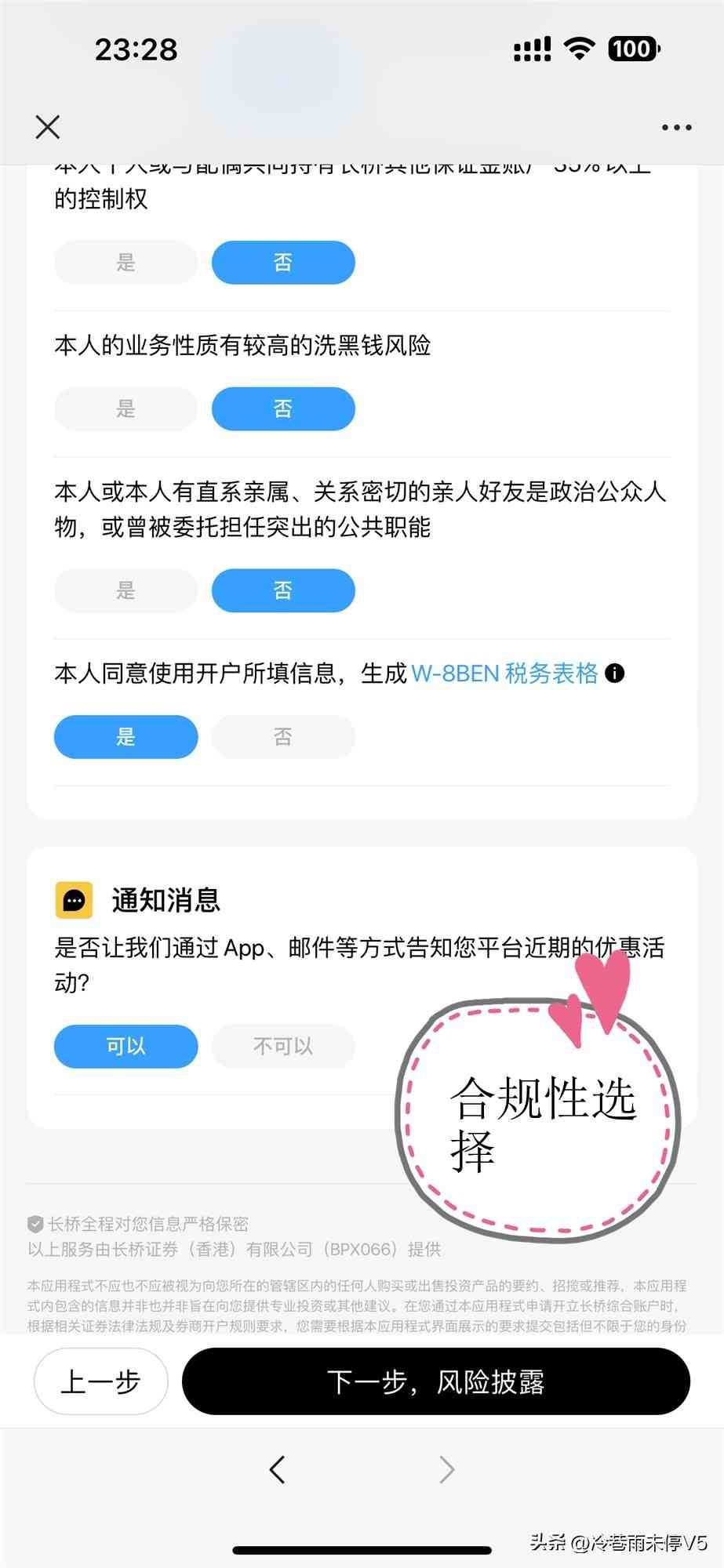Open the W-8BEN 税务表格 link
724x1568 pixels.
504,673
